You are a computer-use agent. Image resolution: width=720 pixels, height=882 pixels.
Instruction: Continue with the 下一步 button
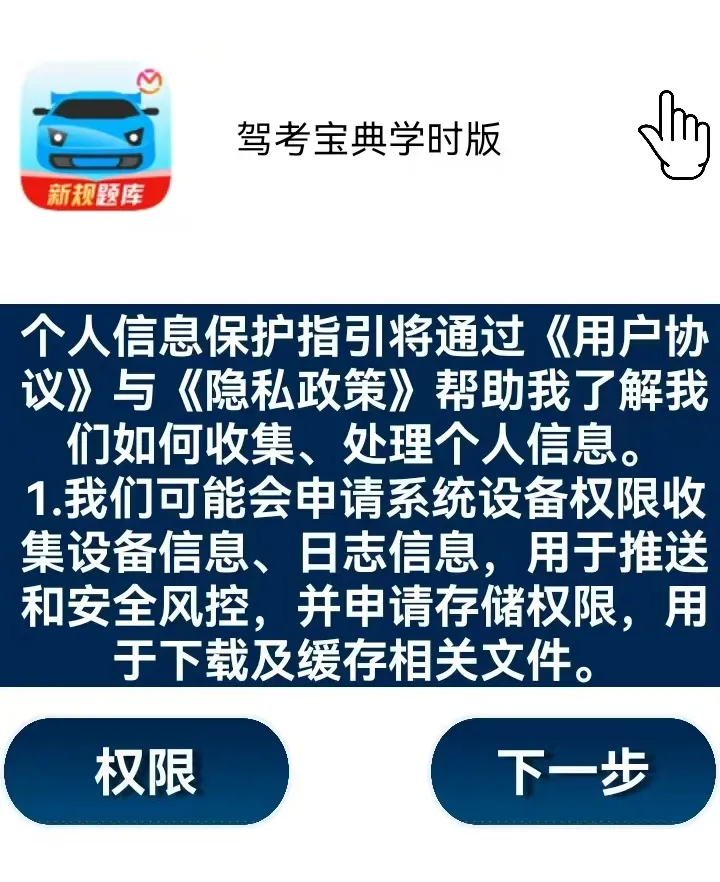[573, 771]
